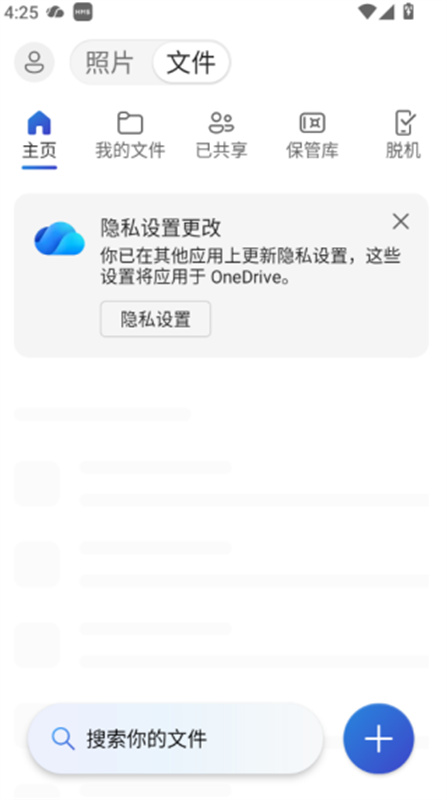This screenshot has height=800, width=447.
Task: Open the account profile avatar
Action: [34, 62]
